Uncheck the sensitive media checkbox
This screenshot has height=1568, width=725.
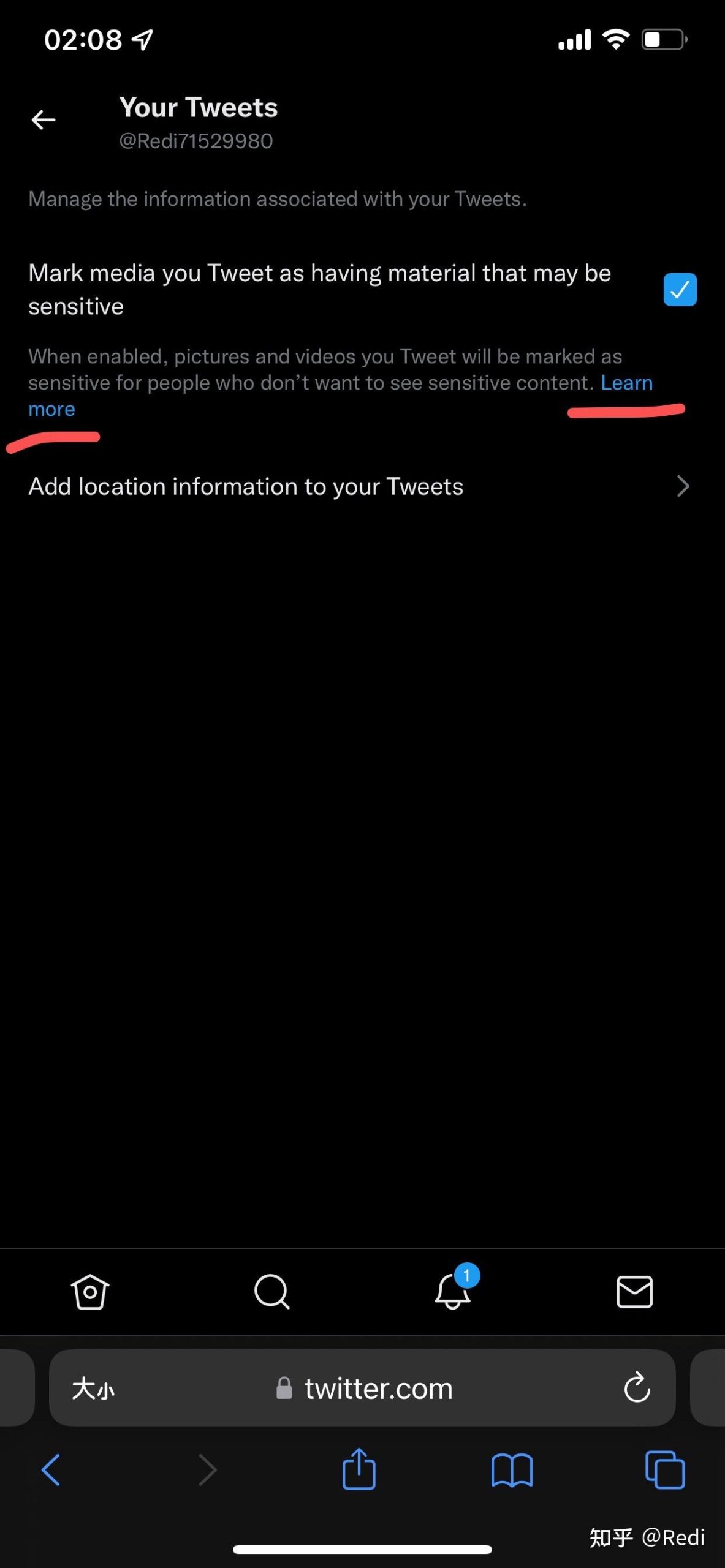[x=680, y=290]
